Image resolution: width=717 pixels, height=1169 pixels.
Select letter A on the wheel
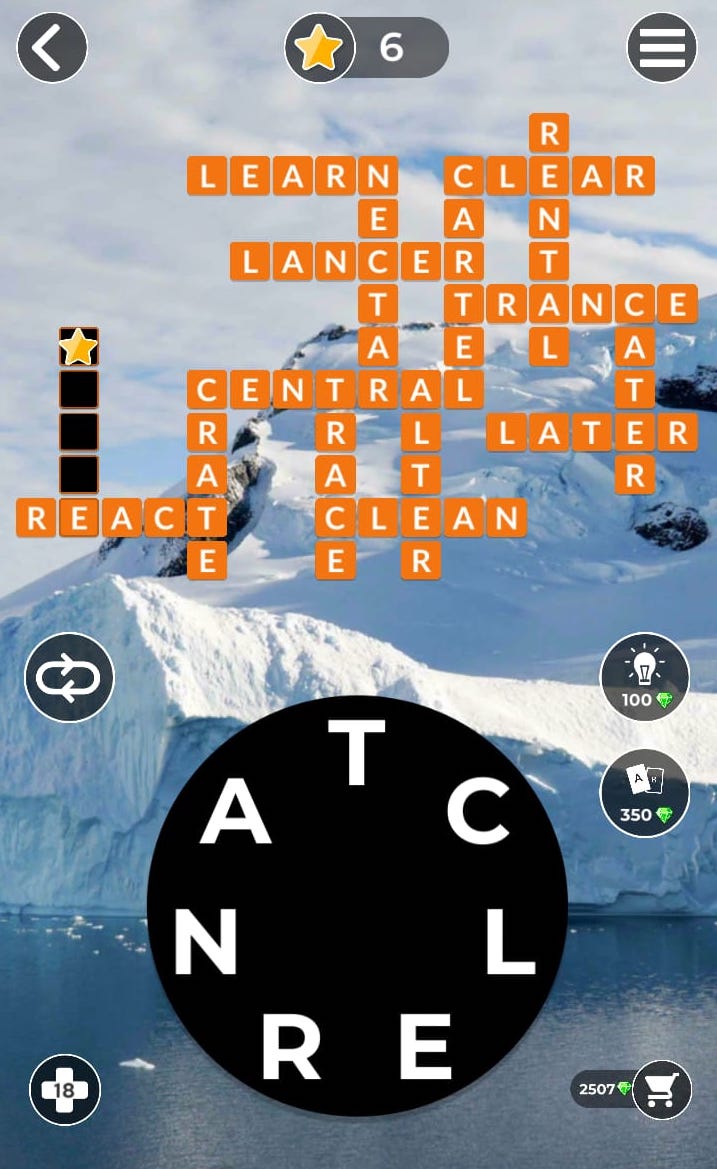click(x=236, y=811)
